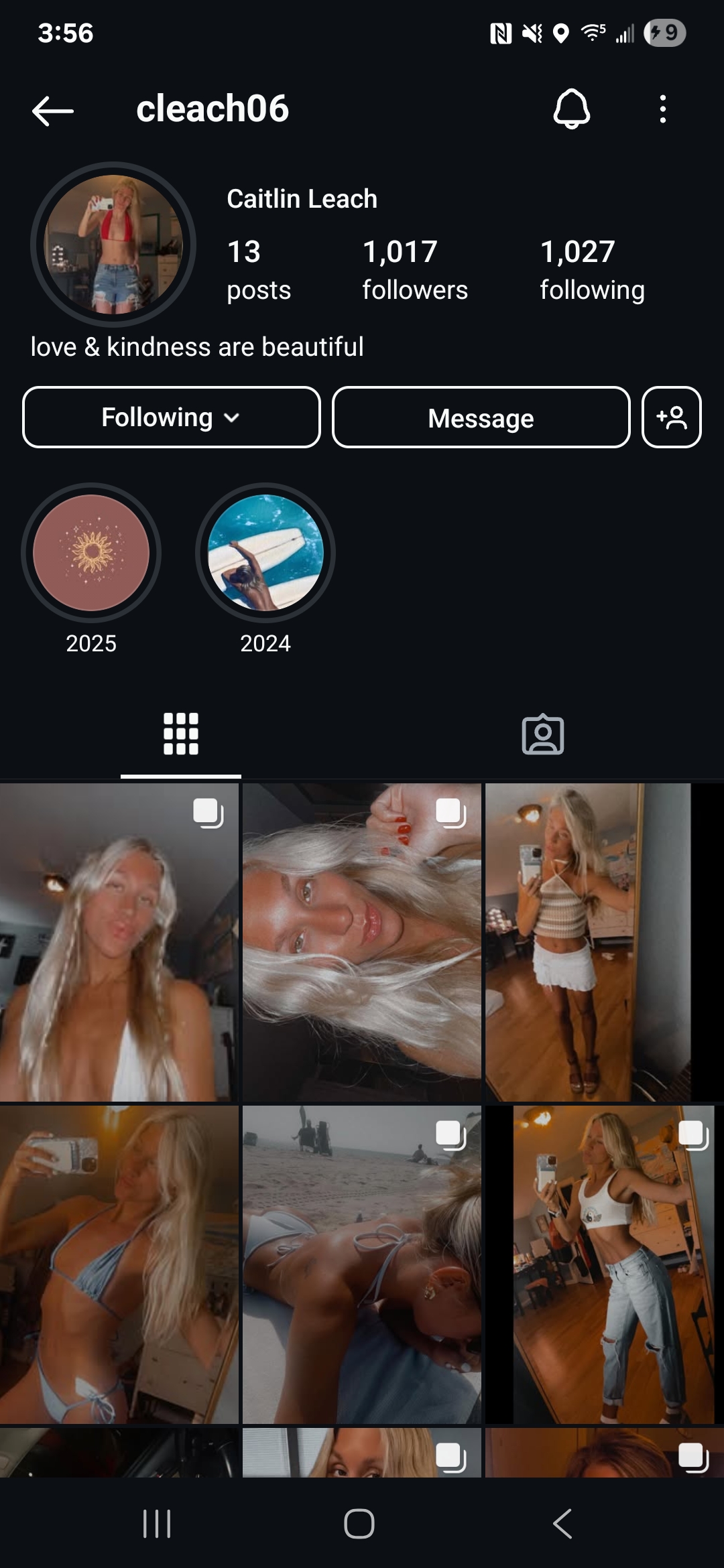The height and width of the screenshot is (1568, 724).
Task: Switch to the posts grid tab
Action: pyautogui.click(x=181, y=734)
